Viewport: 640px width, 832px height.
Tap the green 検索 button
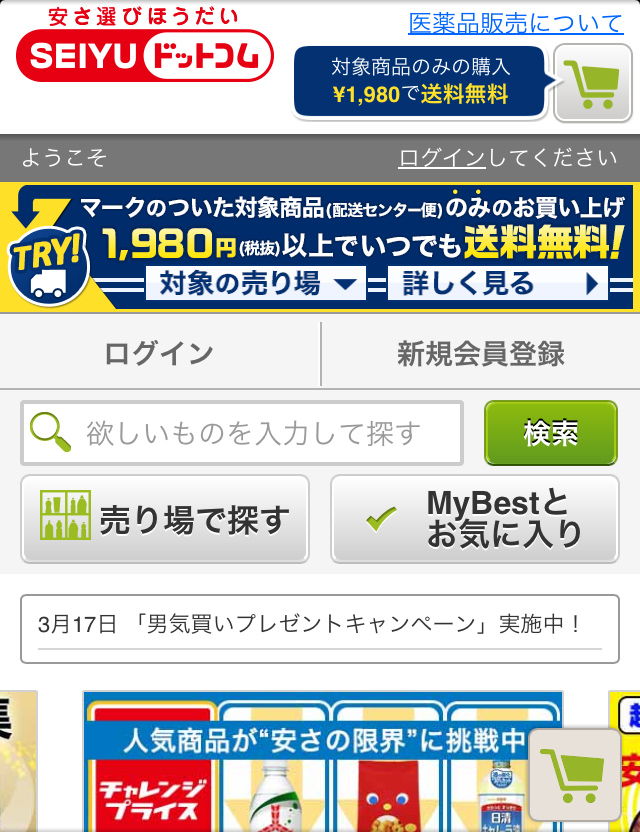(x=550, y=433)
